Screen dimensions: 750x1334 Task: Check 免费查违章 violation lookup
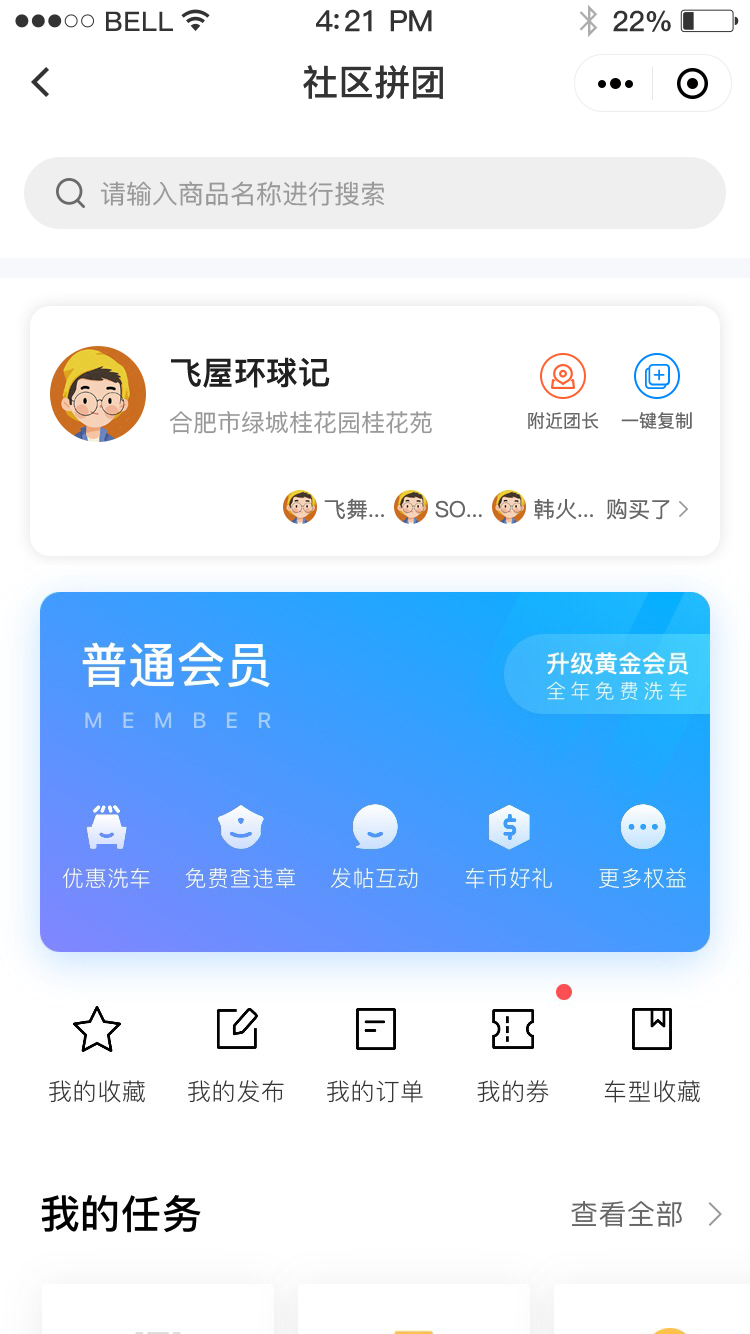pos(240,848)
